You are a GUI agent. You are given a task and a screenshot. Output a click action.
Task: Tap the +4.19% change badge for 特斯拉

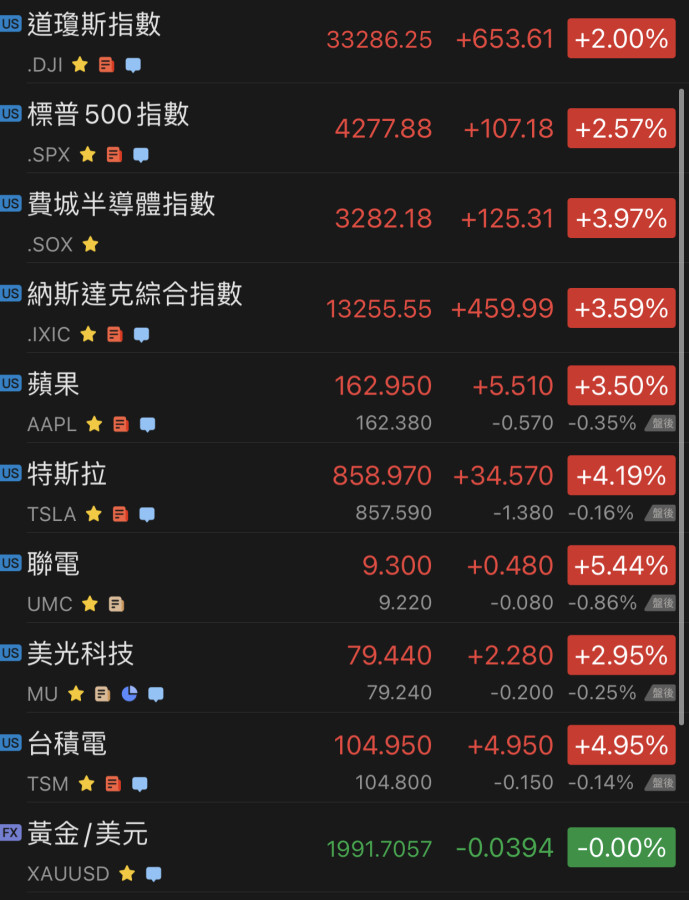(621, 475)
